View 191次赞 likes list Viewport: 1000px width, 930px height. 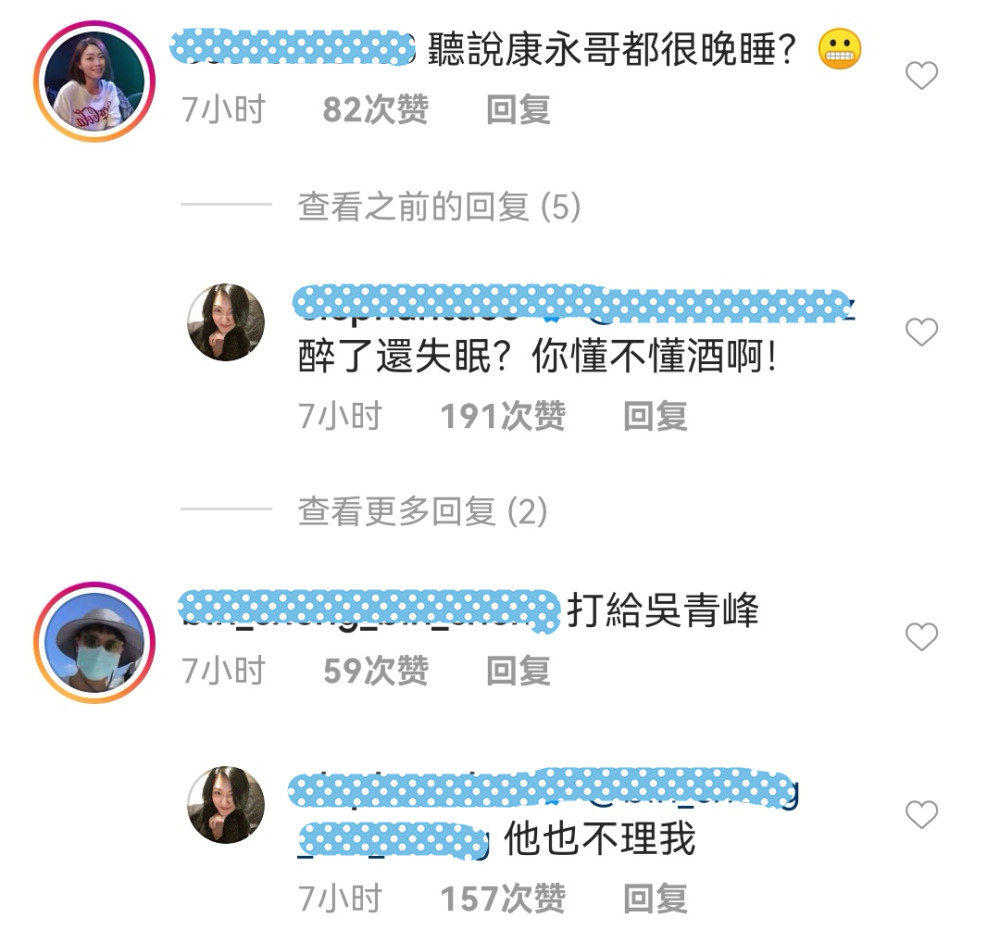(503, 416)
